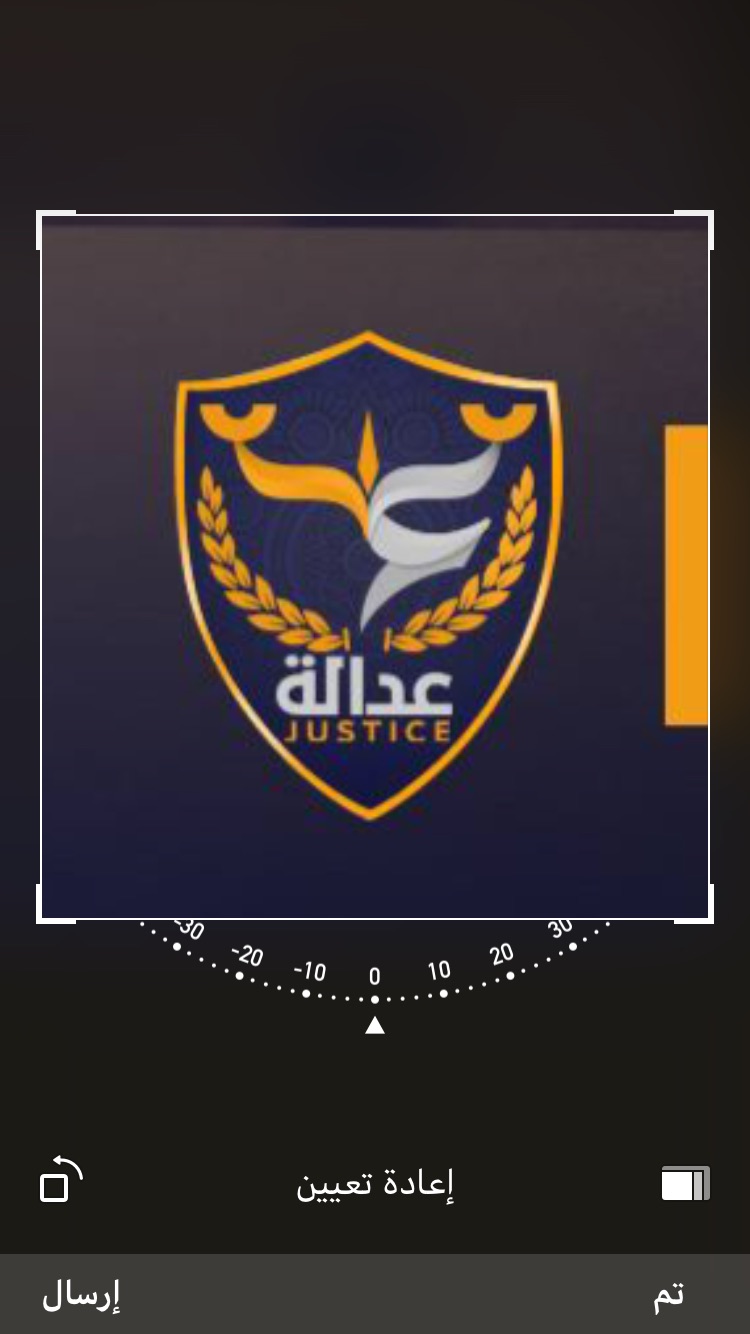Tap the rotate image icon

(61, 1179)
